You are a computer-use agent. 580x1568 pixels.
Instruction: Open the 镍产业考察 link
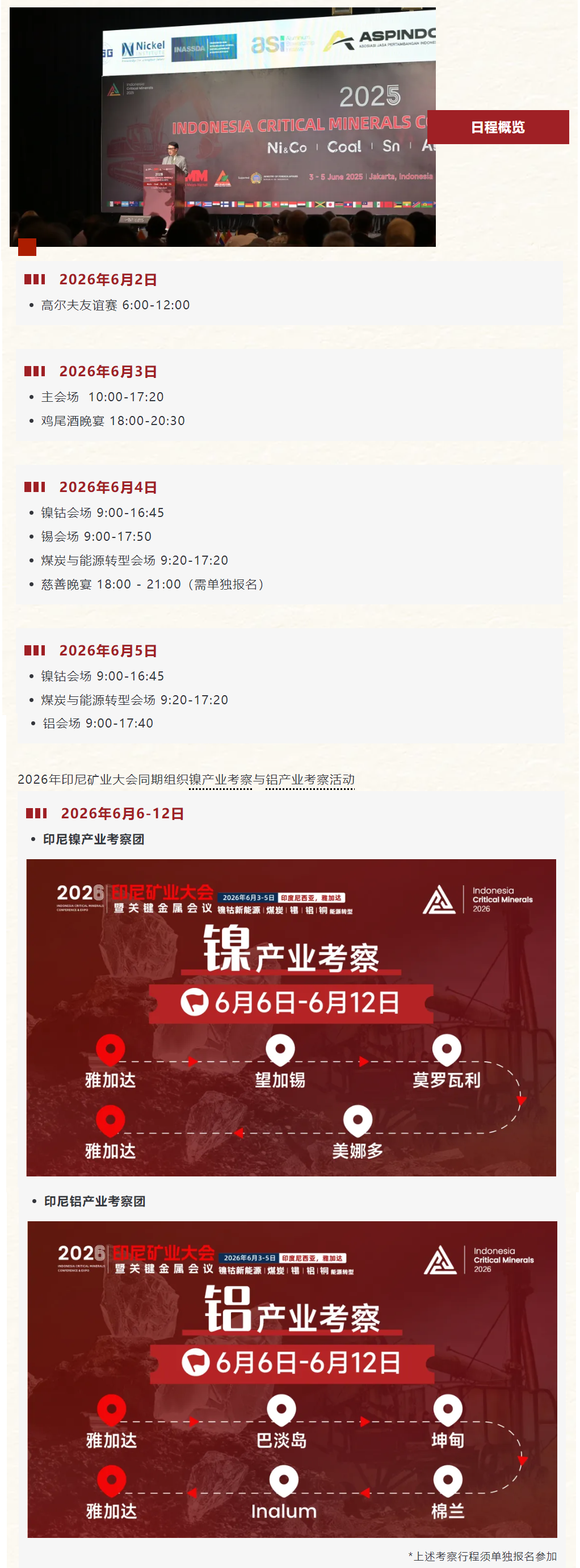coord(220,780)
